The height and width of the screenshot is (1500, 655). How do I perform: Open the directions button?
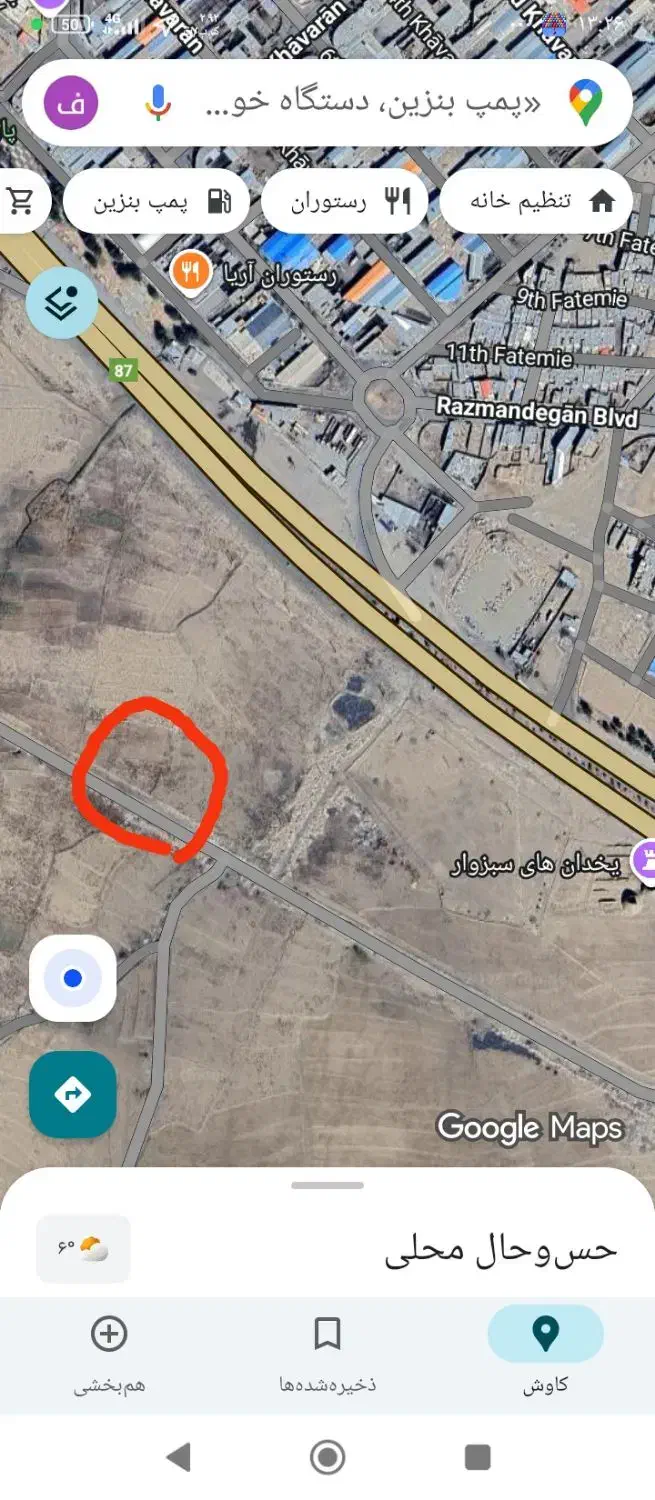(73, 1094)
